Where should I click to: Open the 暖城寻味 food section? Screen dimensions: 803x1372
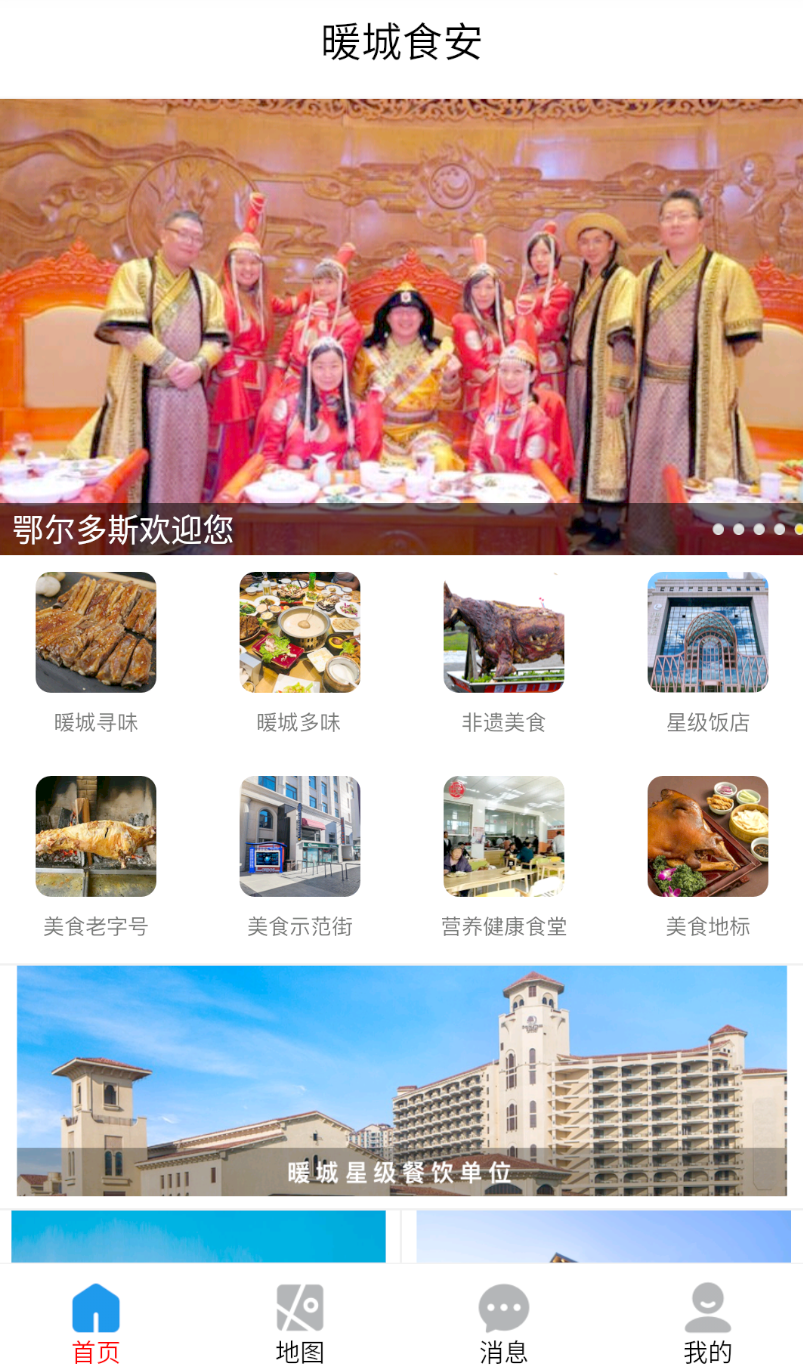95,631
